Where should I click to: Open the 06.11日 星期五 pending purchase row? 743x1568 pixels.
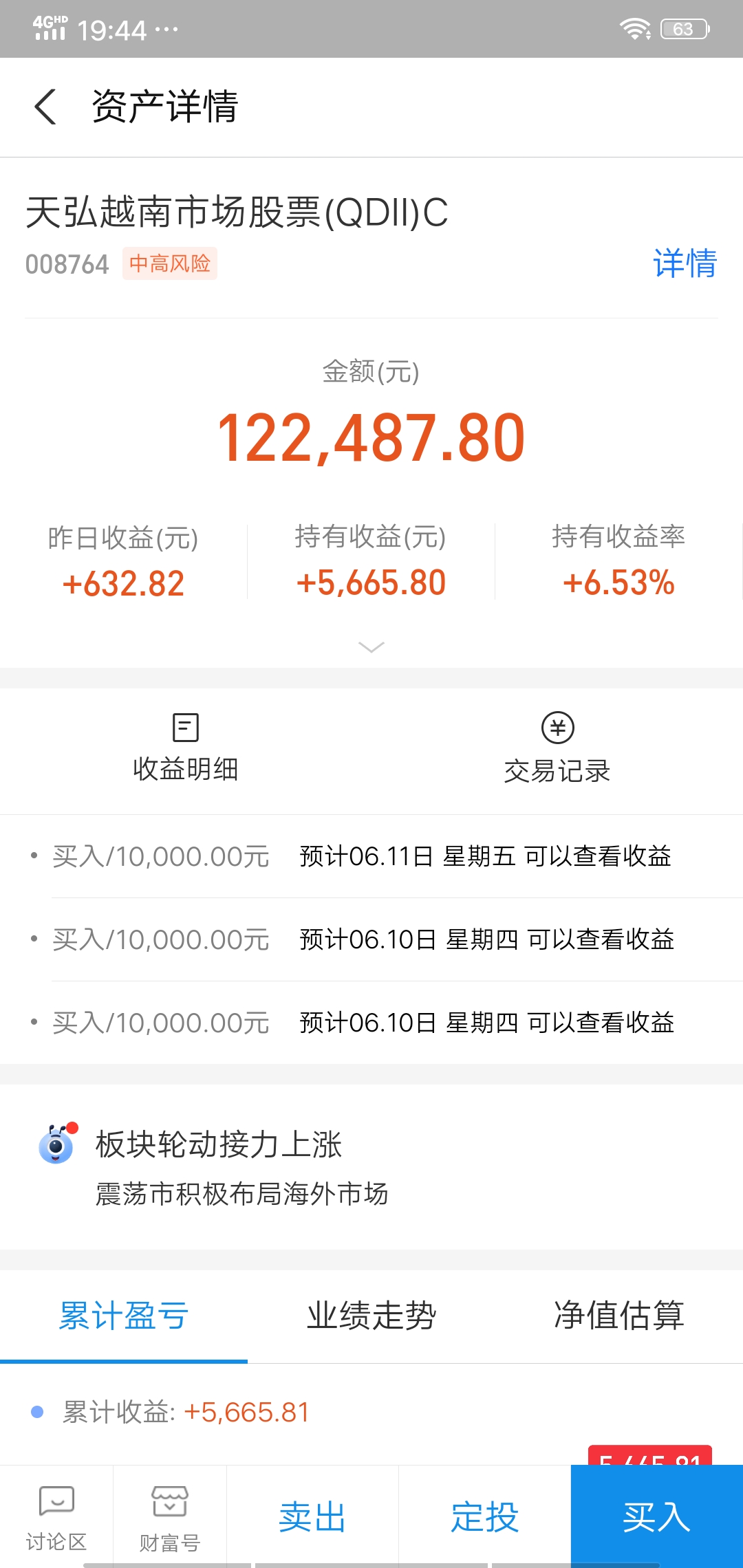371,857
